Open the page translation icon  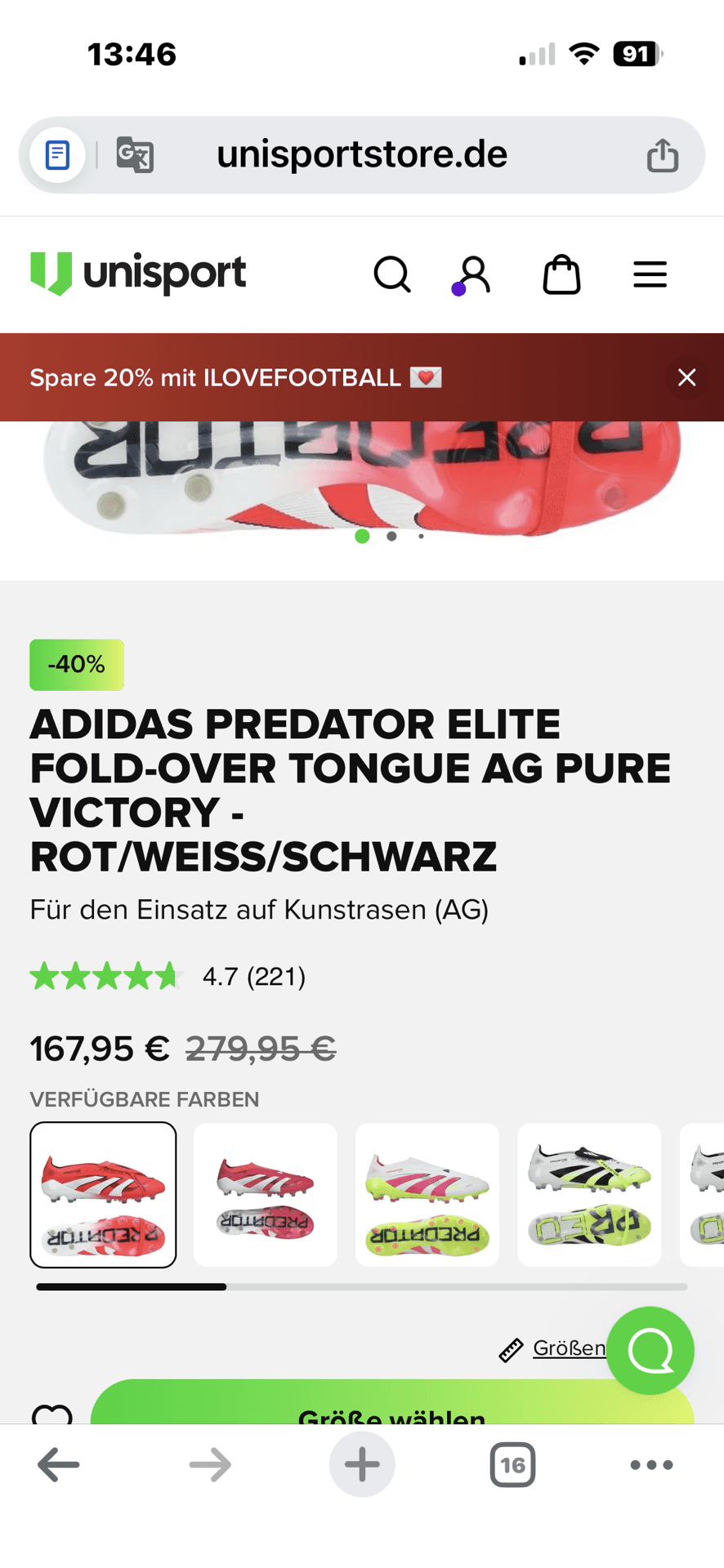[136, 154]
